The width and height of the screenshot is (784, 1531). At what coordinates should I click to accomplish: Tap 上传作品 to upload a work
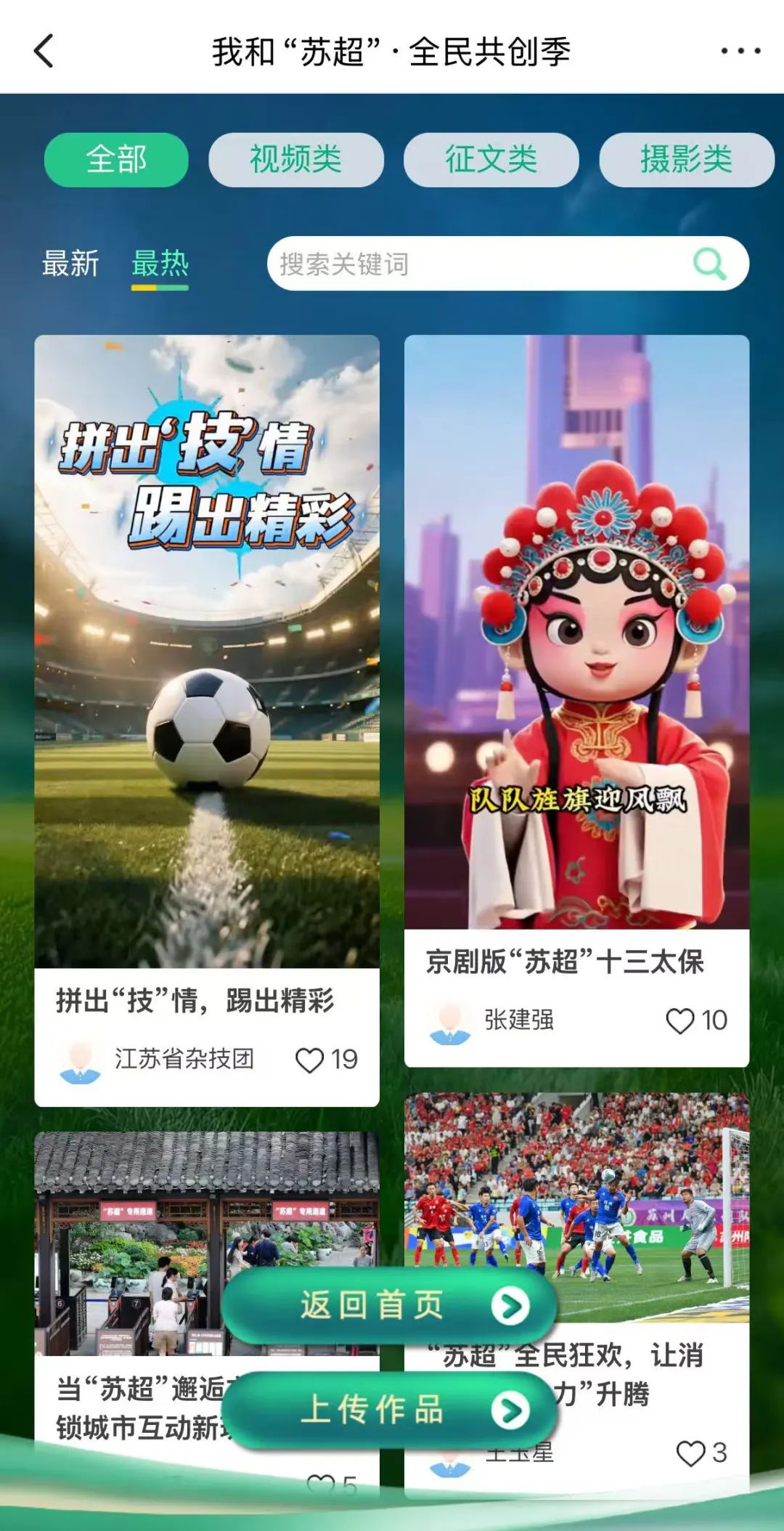tap(389, 1410)
